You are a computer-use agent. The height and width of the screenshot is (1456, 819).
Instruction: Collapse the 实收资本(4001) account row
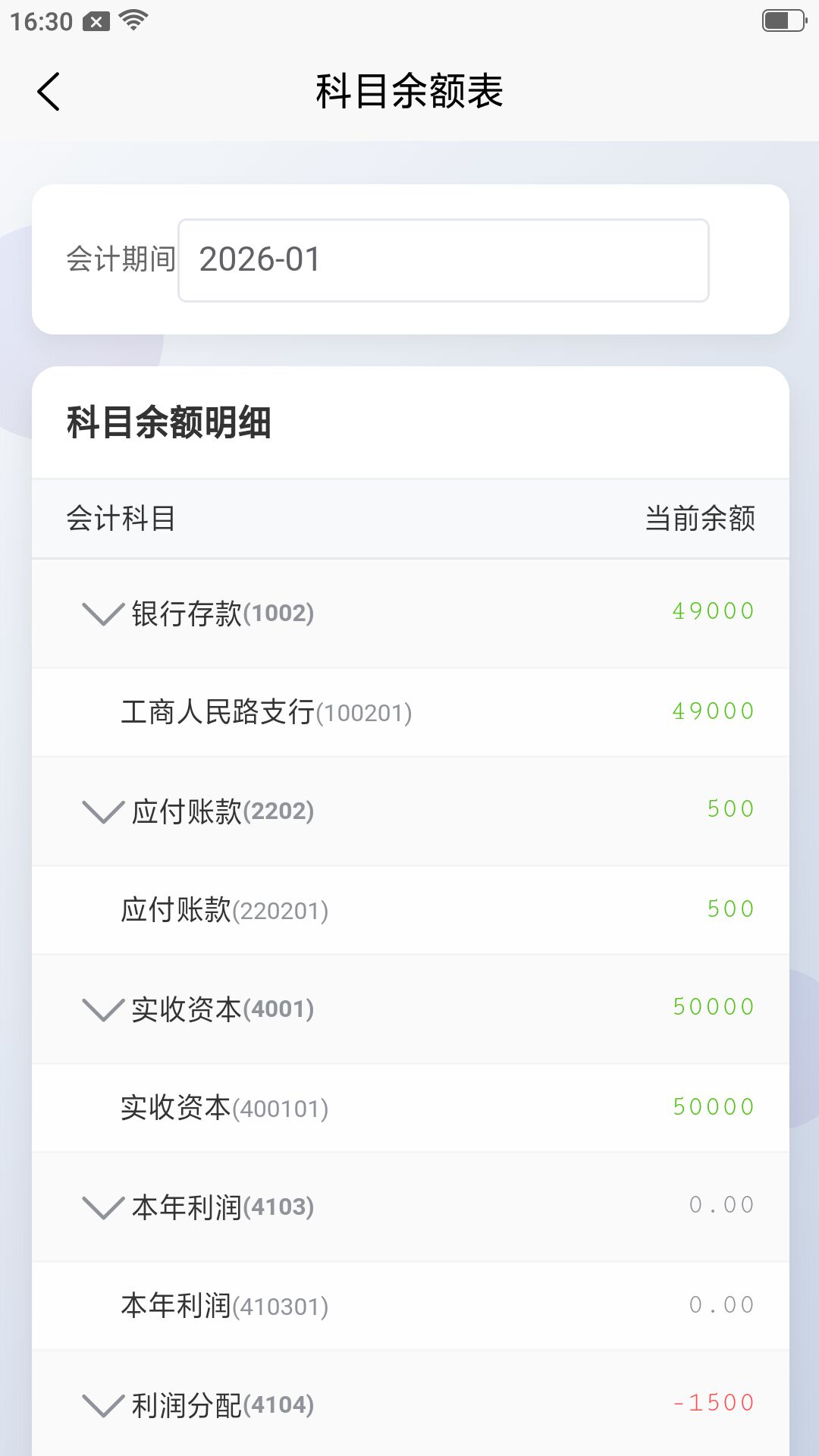[x=103, y=1009]
